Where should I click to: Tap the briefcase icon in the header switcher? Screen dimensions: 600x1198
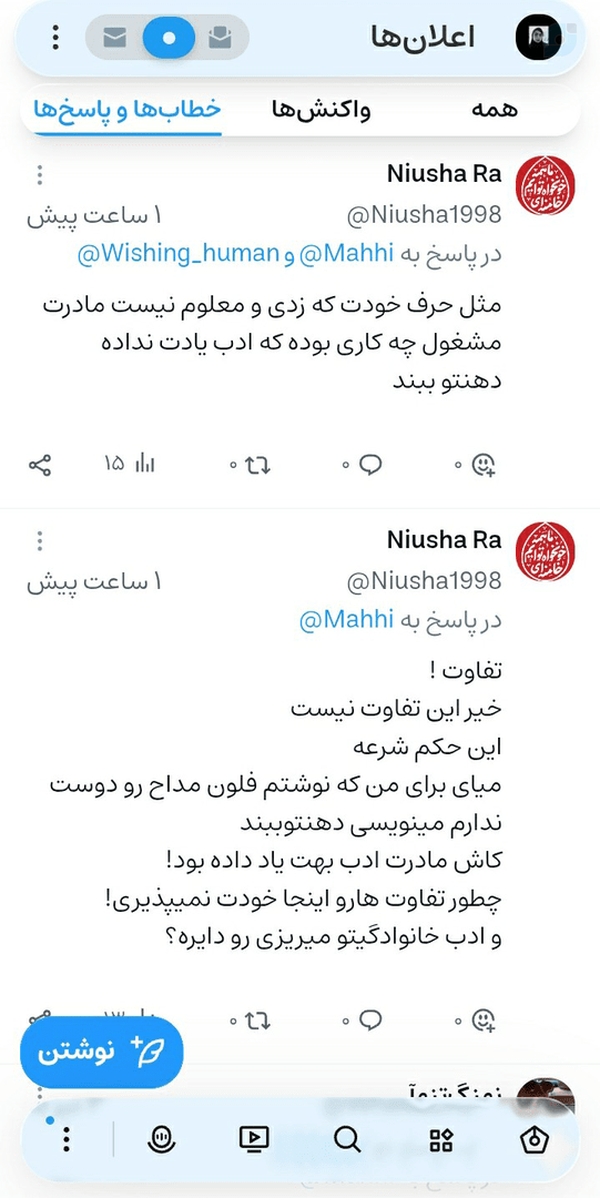click(220, 37)
